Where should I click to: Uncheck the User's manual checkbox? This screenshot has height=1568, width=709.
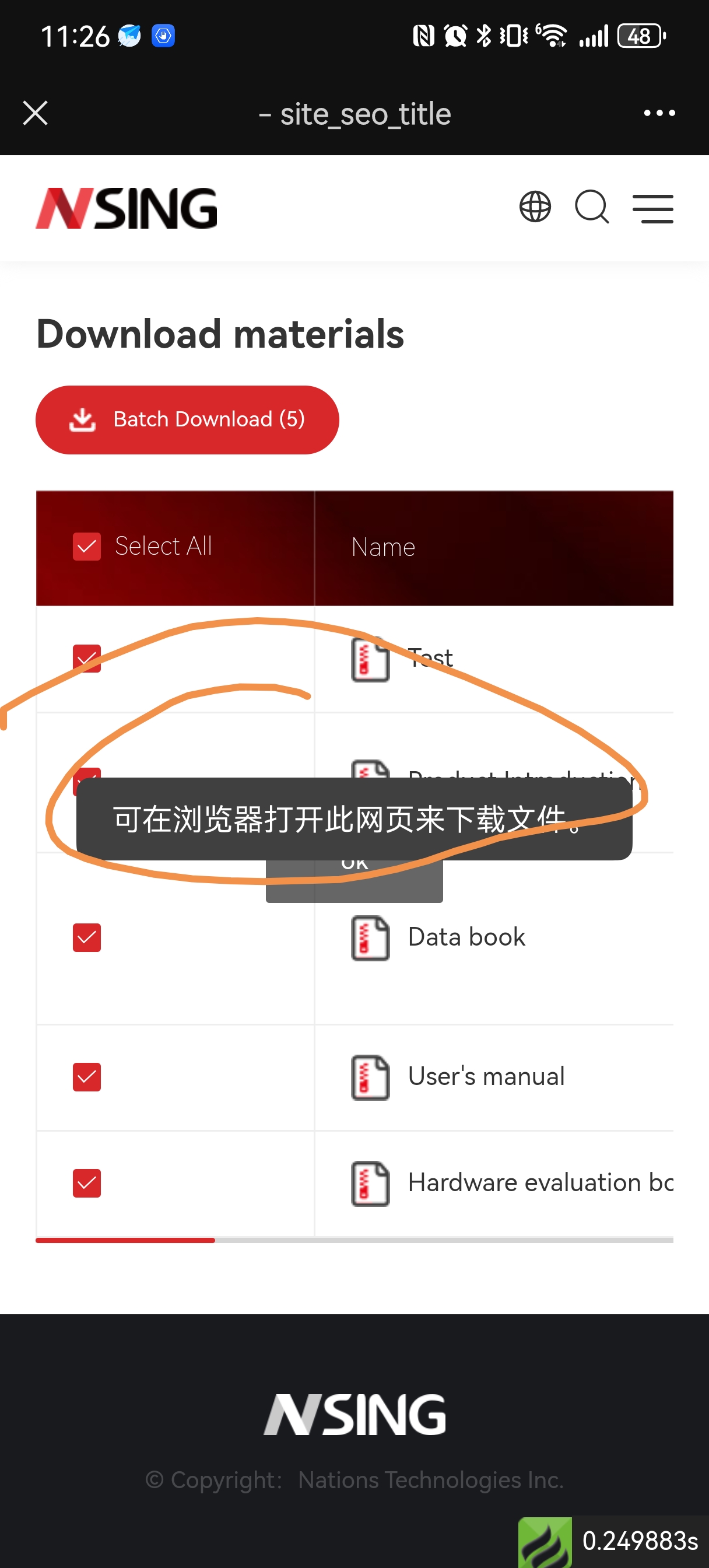point(87,1077)
